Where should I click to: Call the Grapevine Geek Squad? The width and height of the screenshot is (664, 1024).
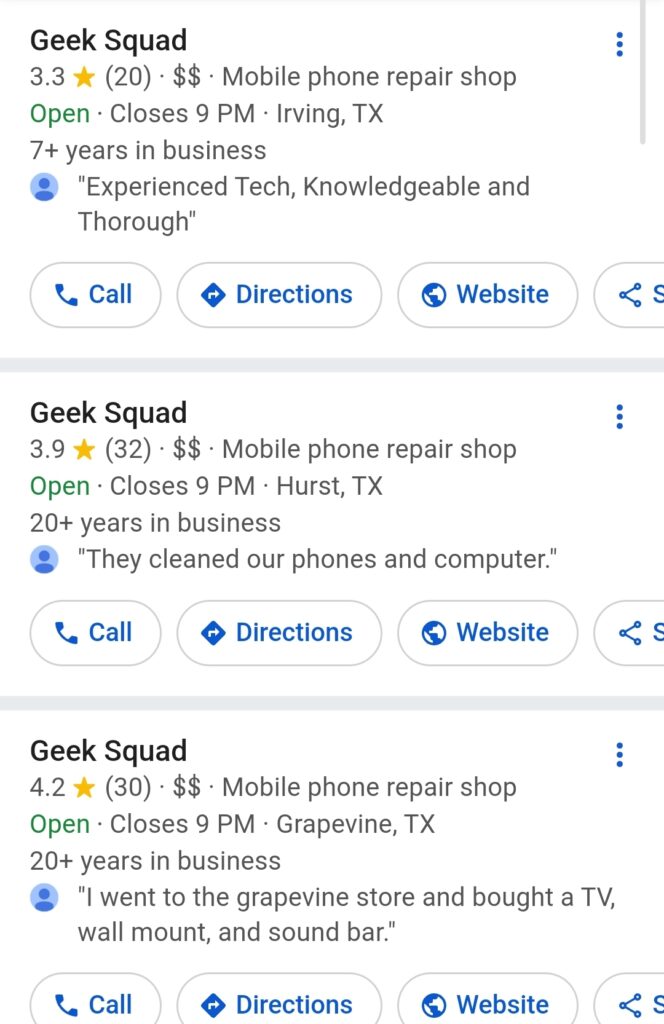tap(95, 1003)
